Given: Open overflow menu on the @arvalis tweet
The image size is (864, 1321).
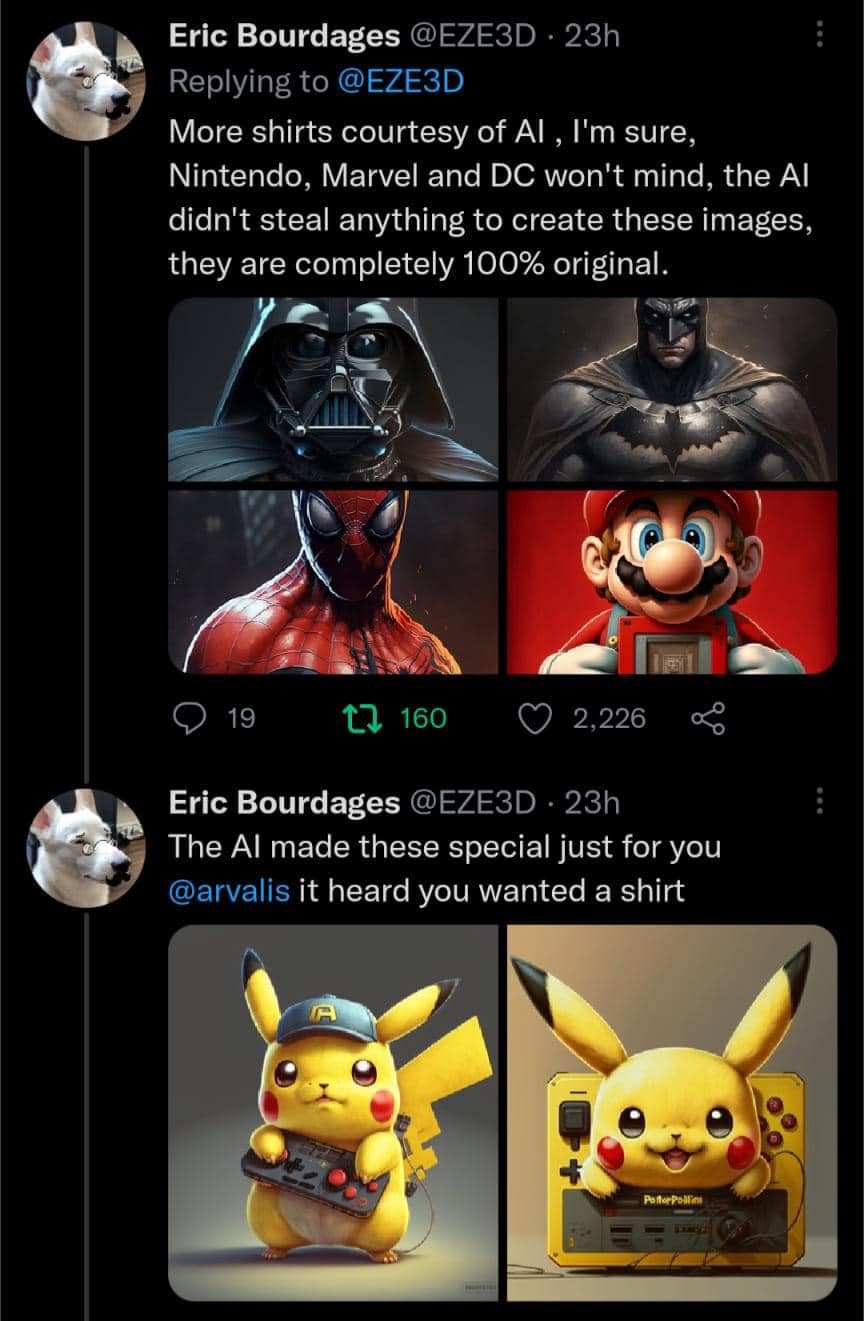Looking at the screenshot, I should 820,801.
